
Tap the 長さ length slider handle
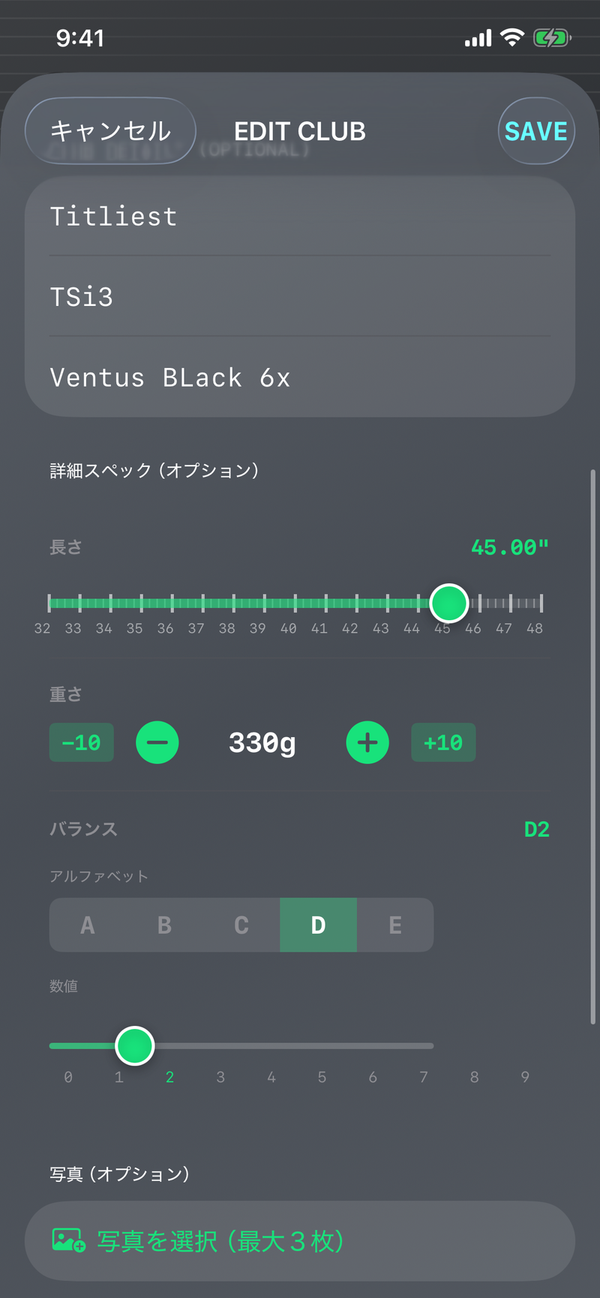point(449,603)
